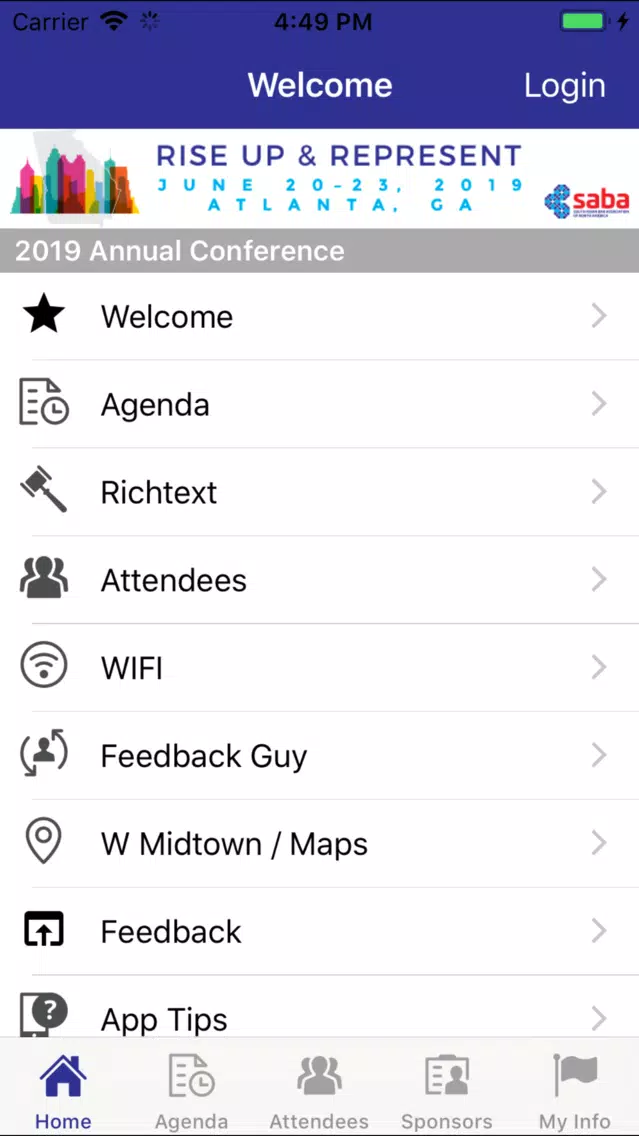Open App Tips
This screenshot has height=1136, width=639.
(320, 1007)
